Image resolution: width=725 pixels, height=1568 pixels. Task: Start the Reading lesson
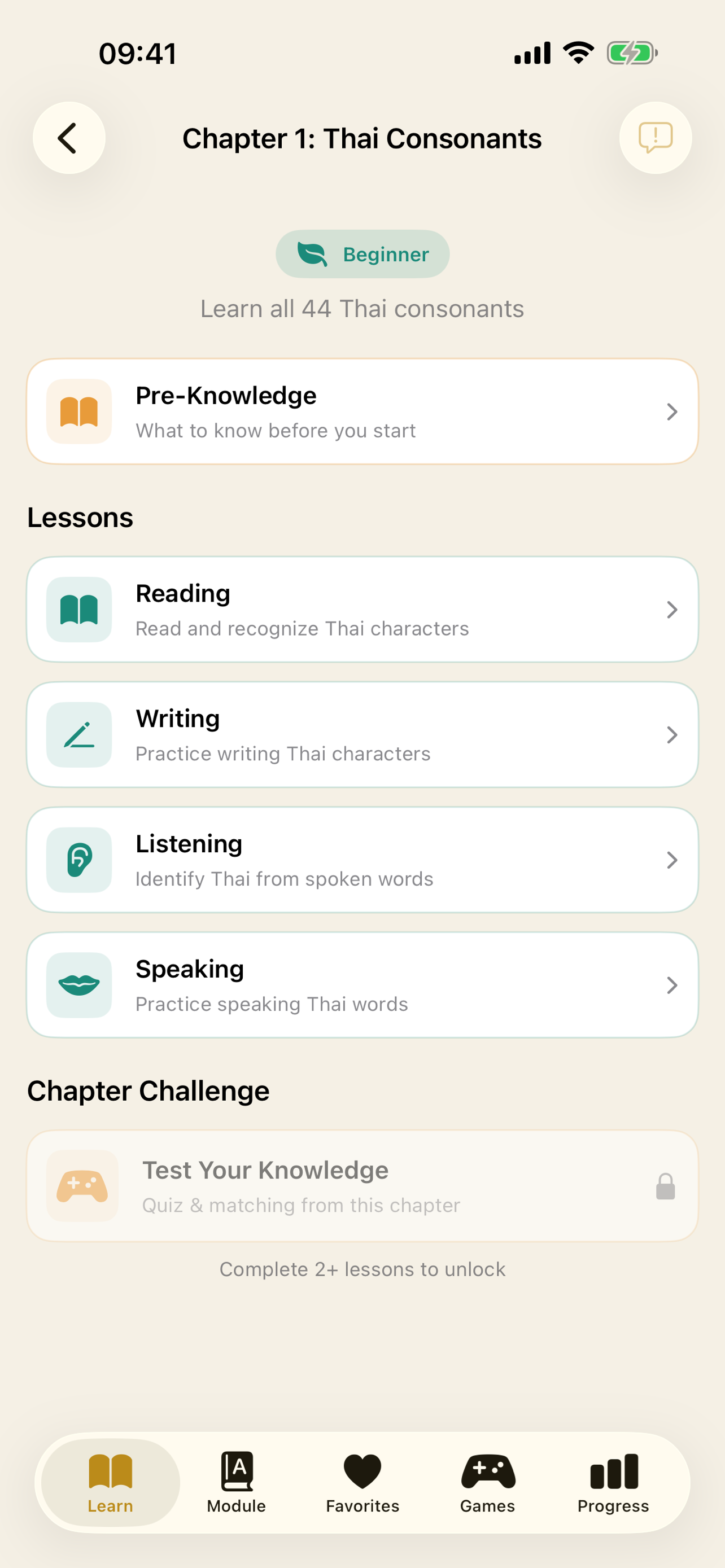[362, 609]
